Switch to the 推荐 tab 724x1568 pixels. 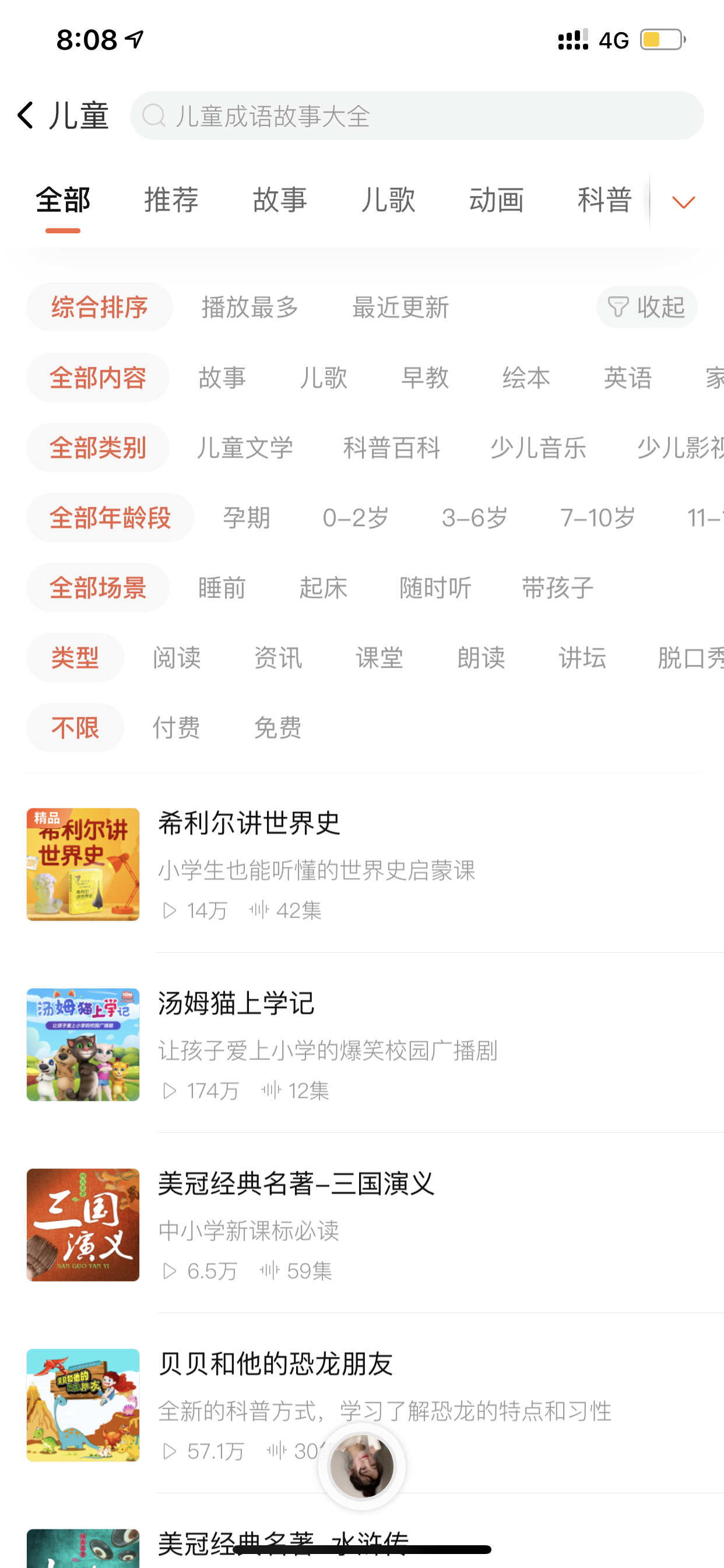pos(171,199)
